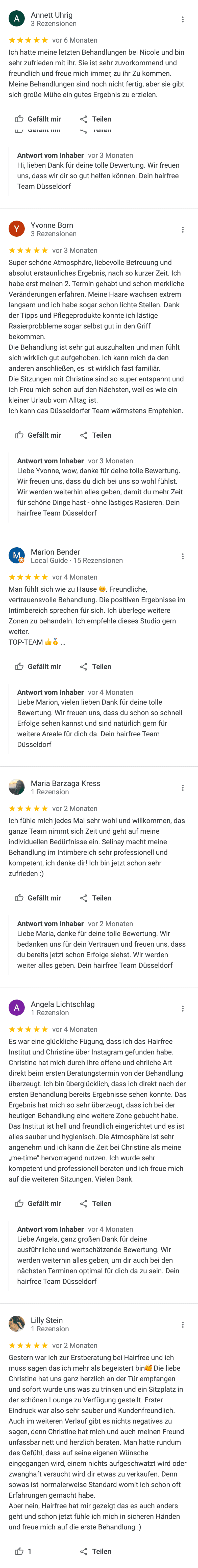This screenshot has height=1568, width=198.
Task: Expand Marion Bender's truncated review text
Action: [63, 642]
